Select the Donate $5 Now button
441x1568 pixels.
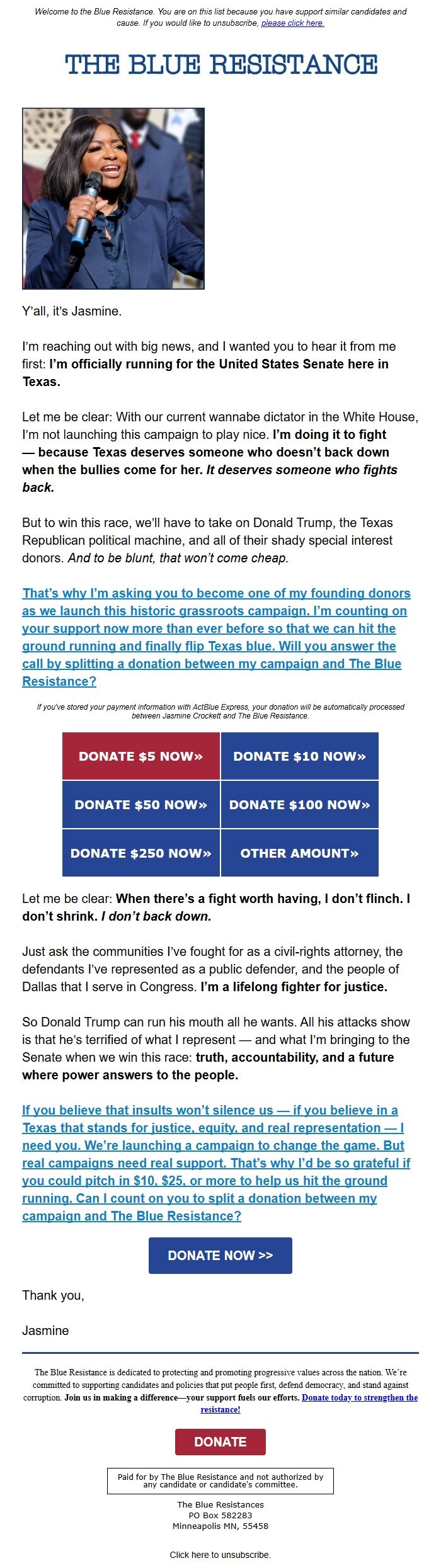pyautogui.click(x=141, y=756)
